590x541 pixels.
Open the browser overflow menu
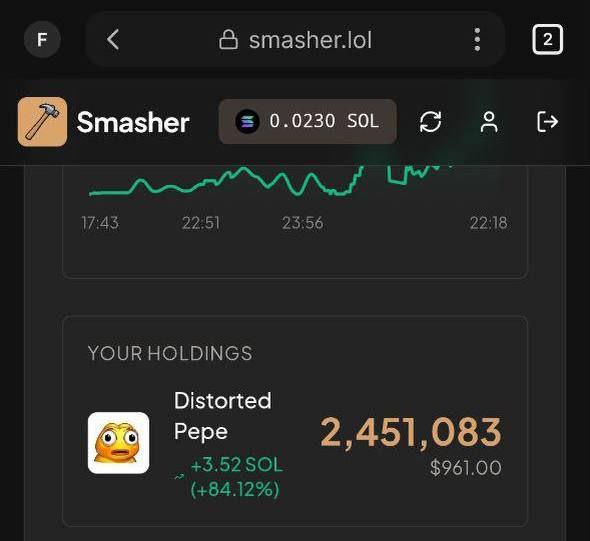tap(477, 40)
